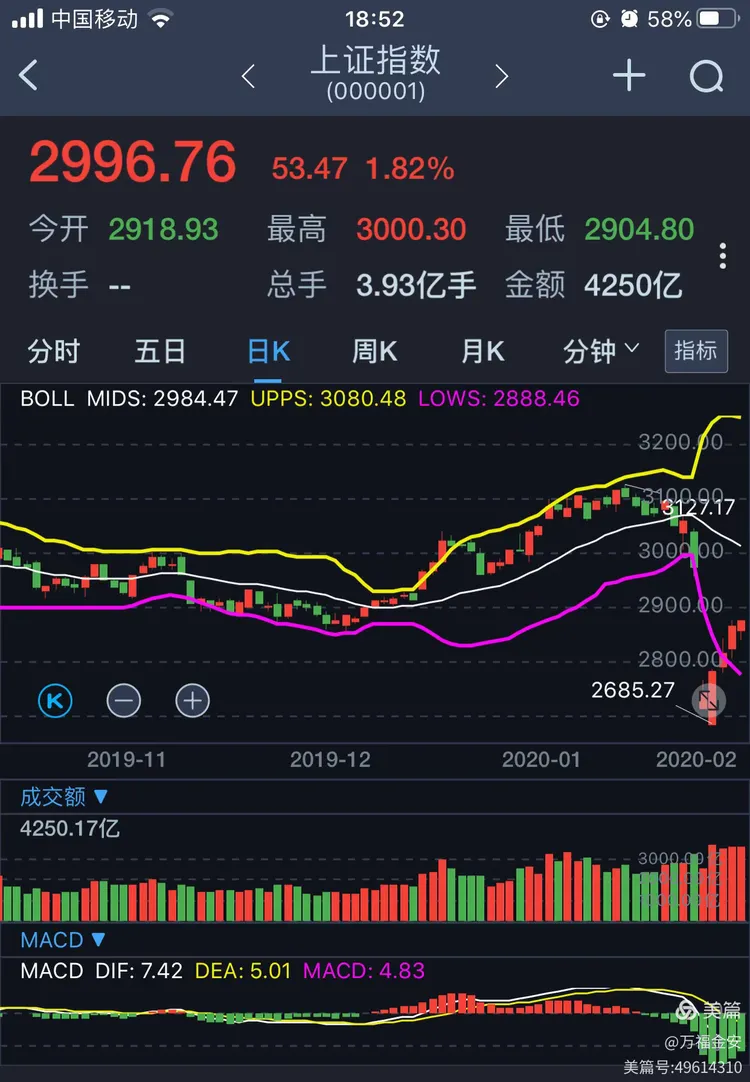Tap the circled K chart button
750x1082 pixels.
tap(55, 701)
